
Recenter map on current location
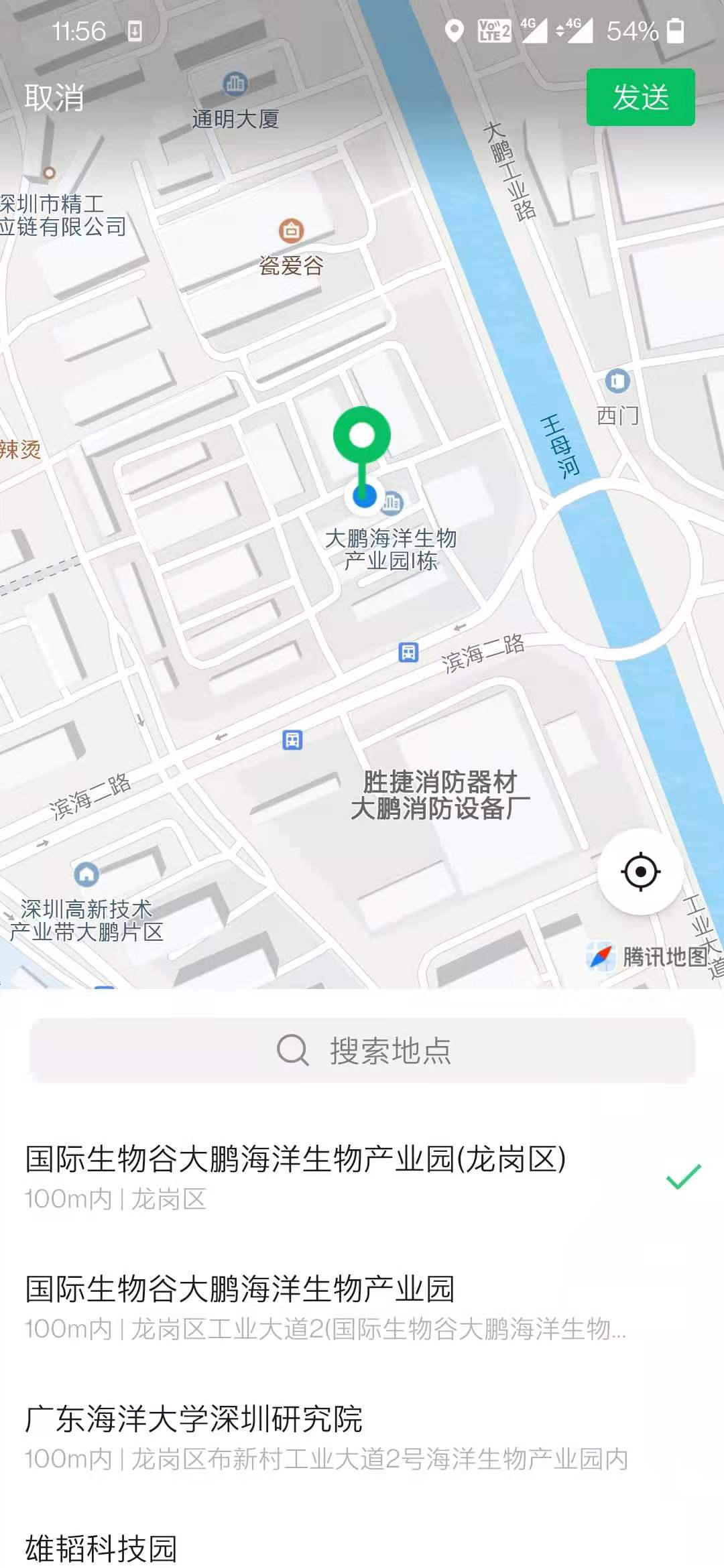click(640, 872)
